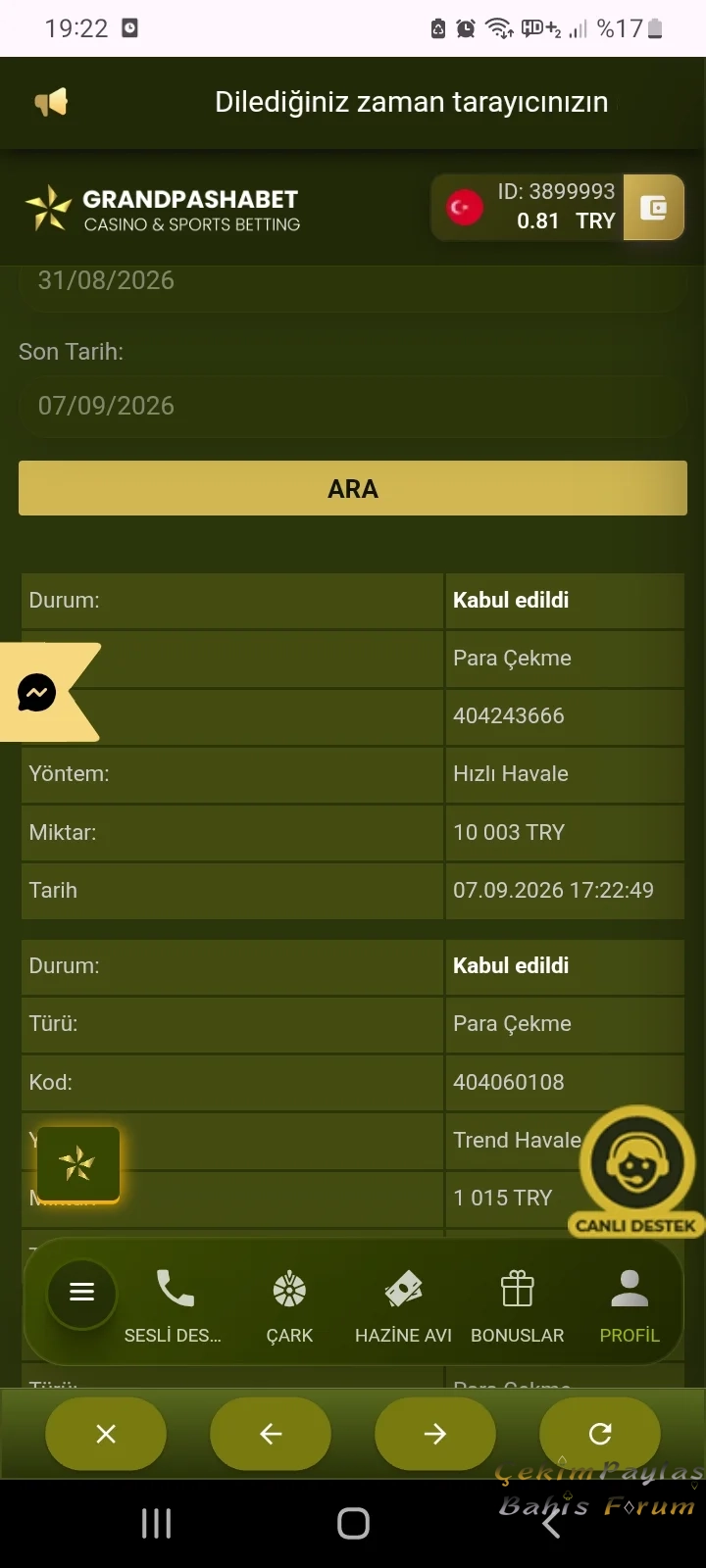This screenshot has height=1568, width=706.
Task: Open the messenger chat widget
Action: click(37, 693)
